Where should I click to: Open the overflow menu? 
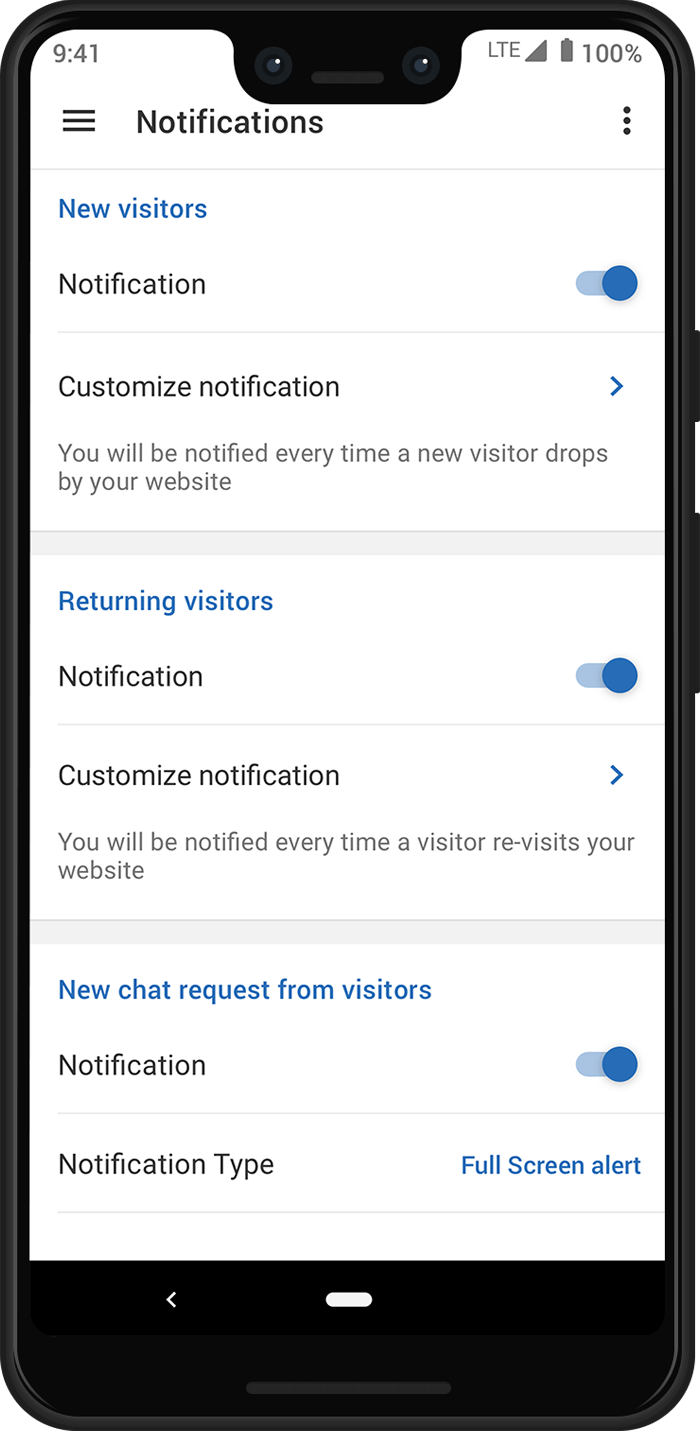coord(627,122)
